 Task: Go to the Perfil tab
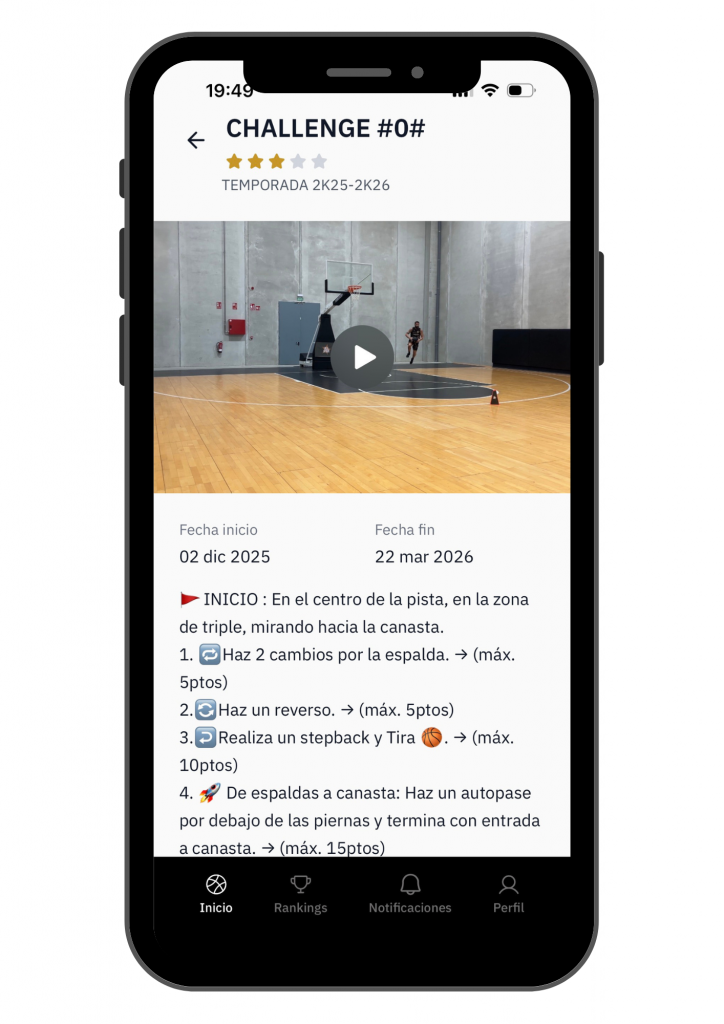click(x=508, y=893)
